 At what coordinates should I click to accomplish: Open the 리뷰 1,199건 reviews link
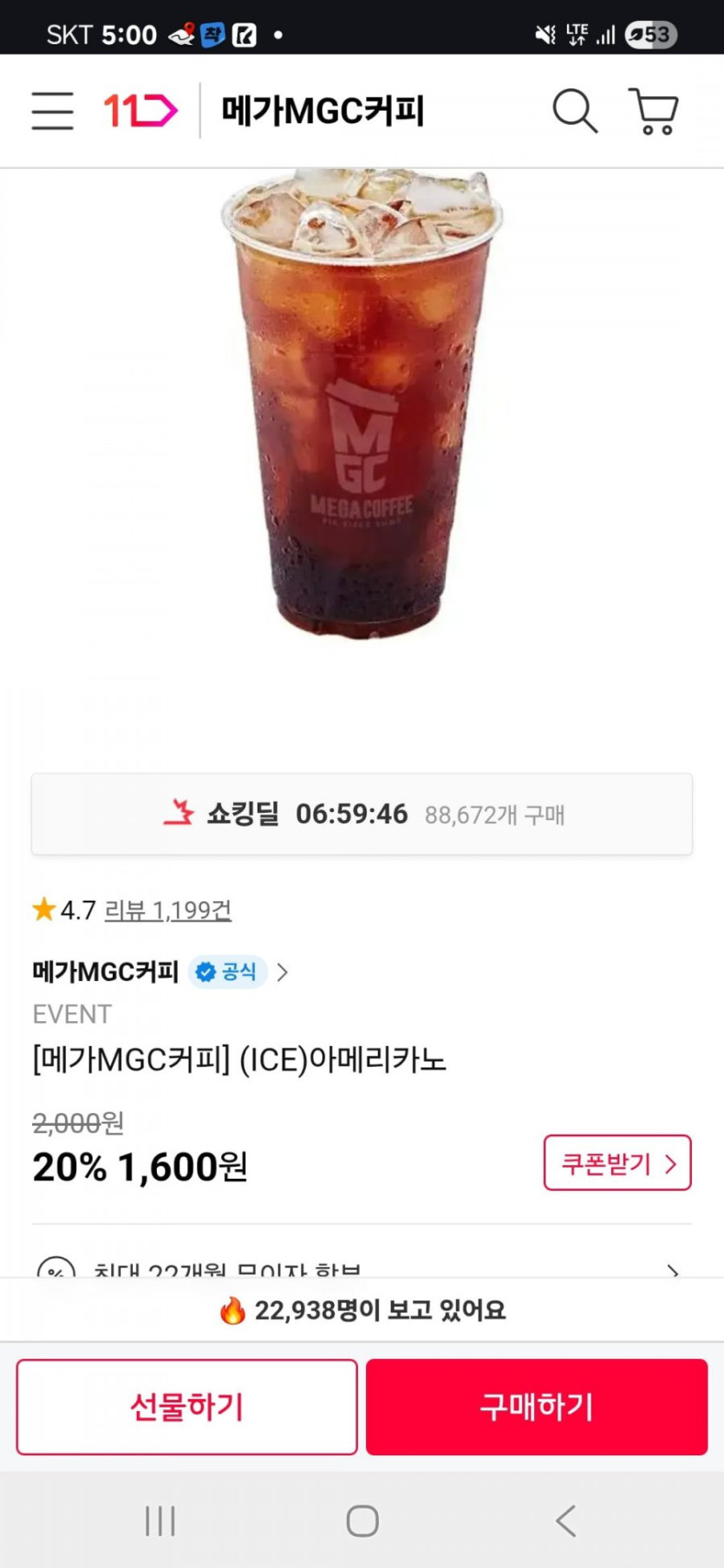click(x=167, y=910)
